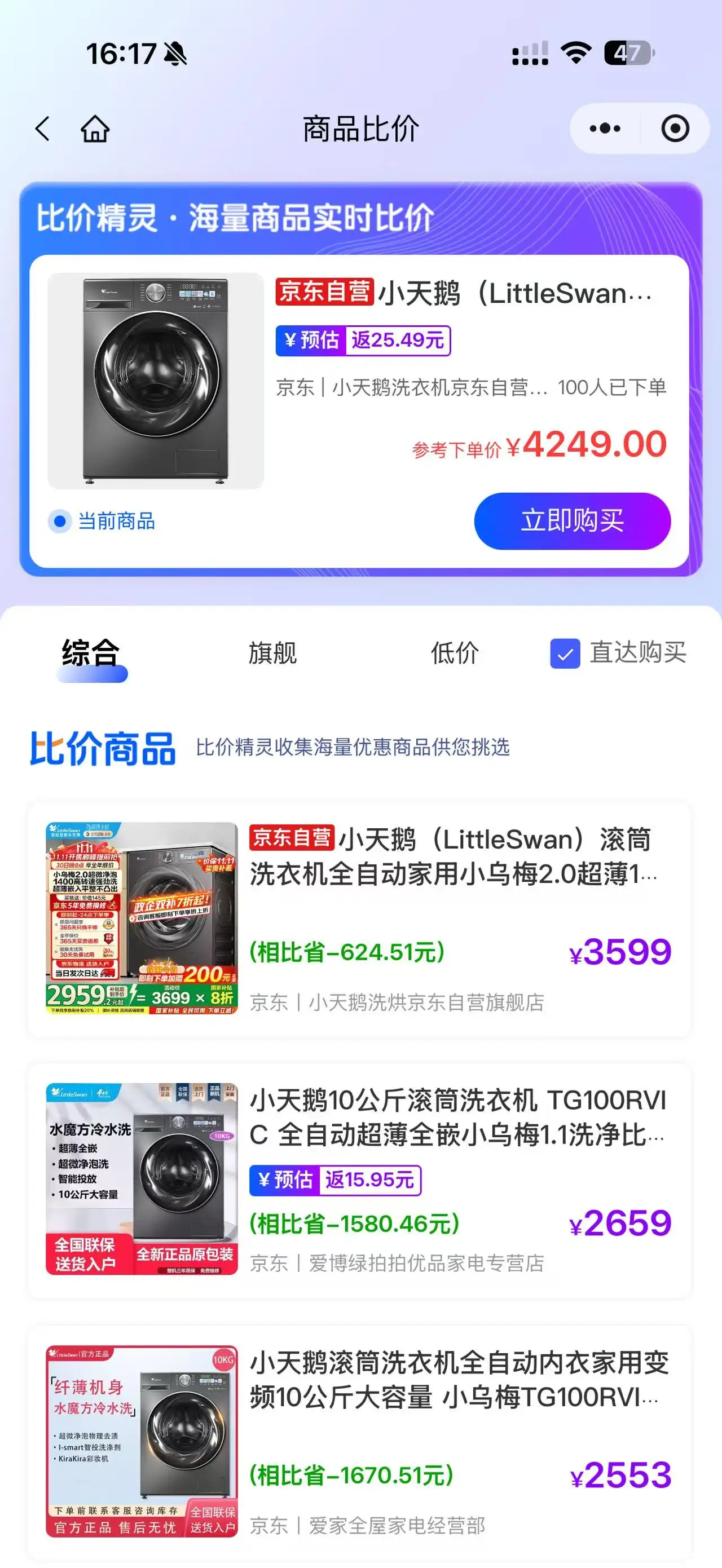Viewport: 722px width, 1568px height.
Task: Return to the mini program home
Action: click(x=95, y=129)
